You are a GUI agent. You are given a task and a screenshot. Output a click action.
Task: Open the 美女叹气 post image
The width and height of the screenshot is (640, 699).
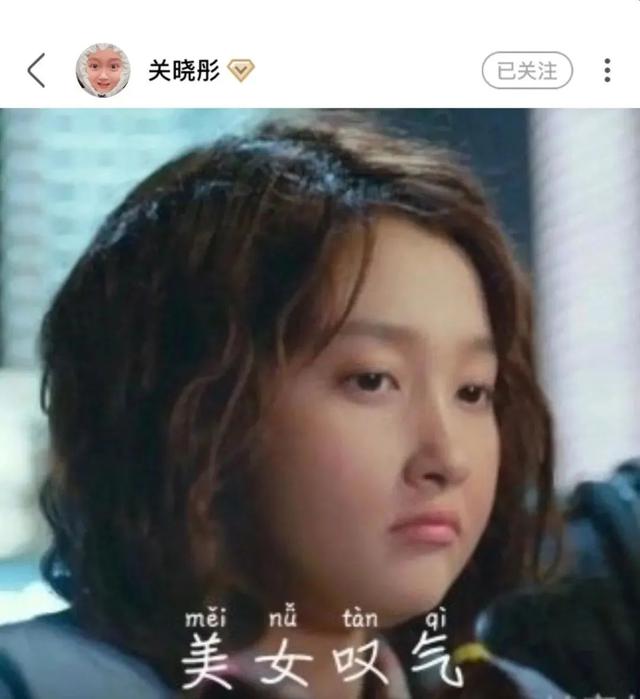[x=320, y=400]
